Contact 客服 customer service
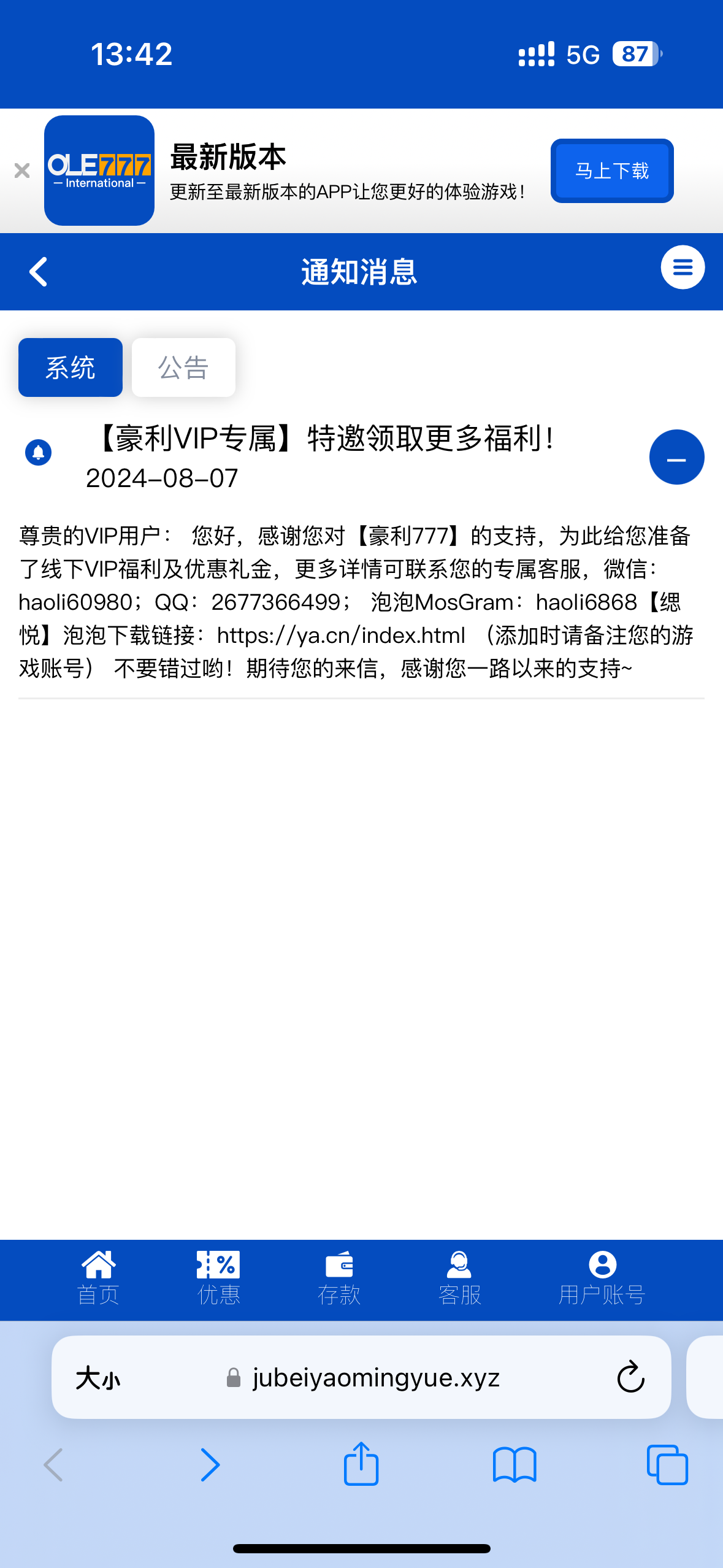The image size is (723, 1568). pos(459,1278)
